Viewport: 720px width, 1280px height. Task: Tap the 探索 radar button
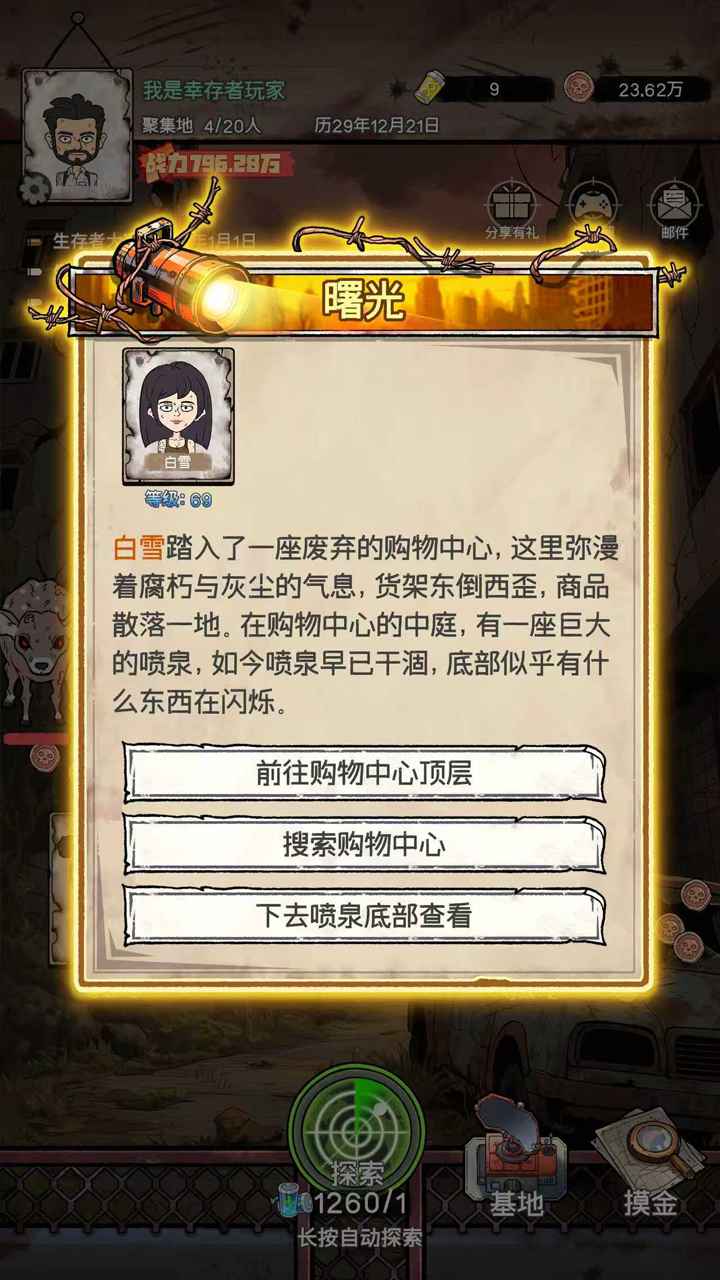[356, 1130]
